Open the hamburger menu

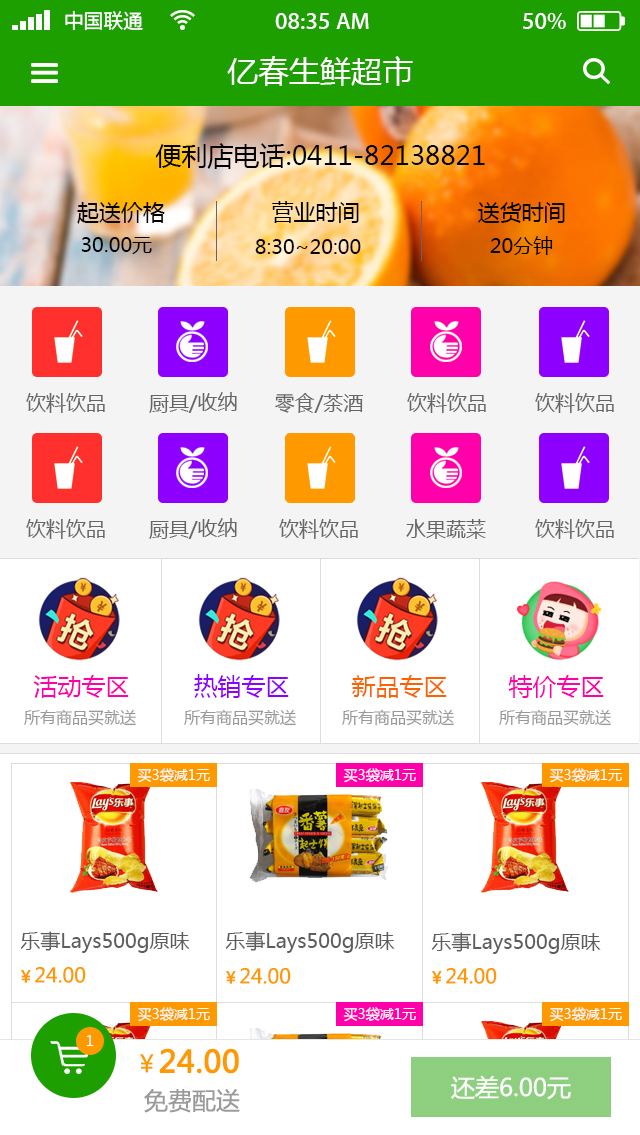[x=45, y=72]
